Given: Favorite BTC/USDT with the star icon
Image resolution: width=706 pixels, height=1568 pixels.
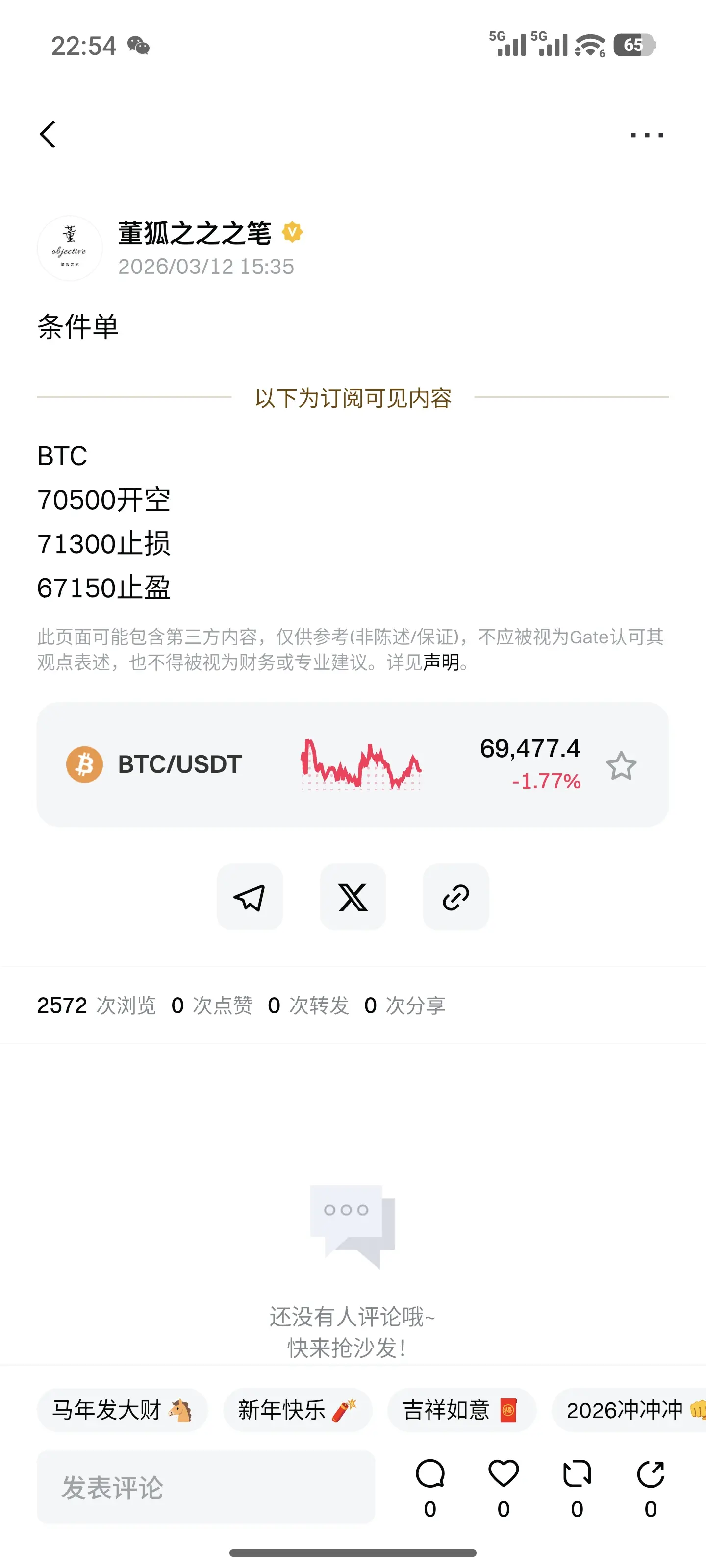Looking at the screenshot, I should (621, 765).
